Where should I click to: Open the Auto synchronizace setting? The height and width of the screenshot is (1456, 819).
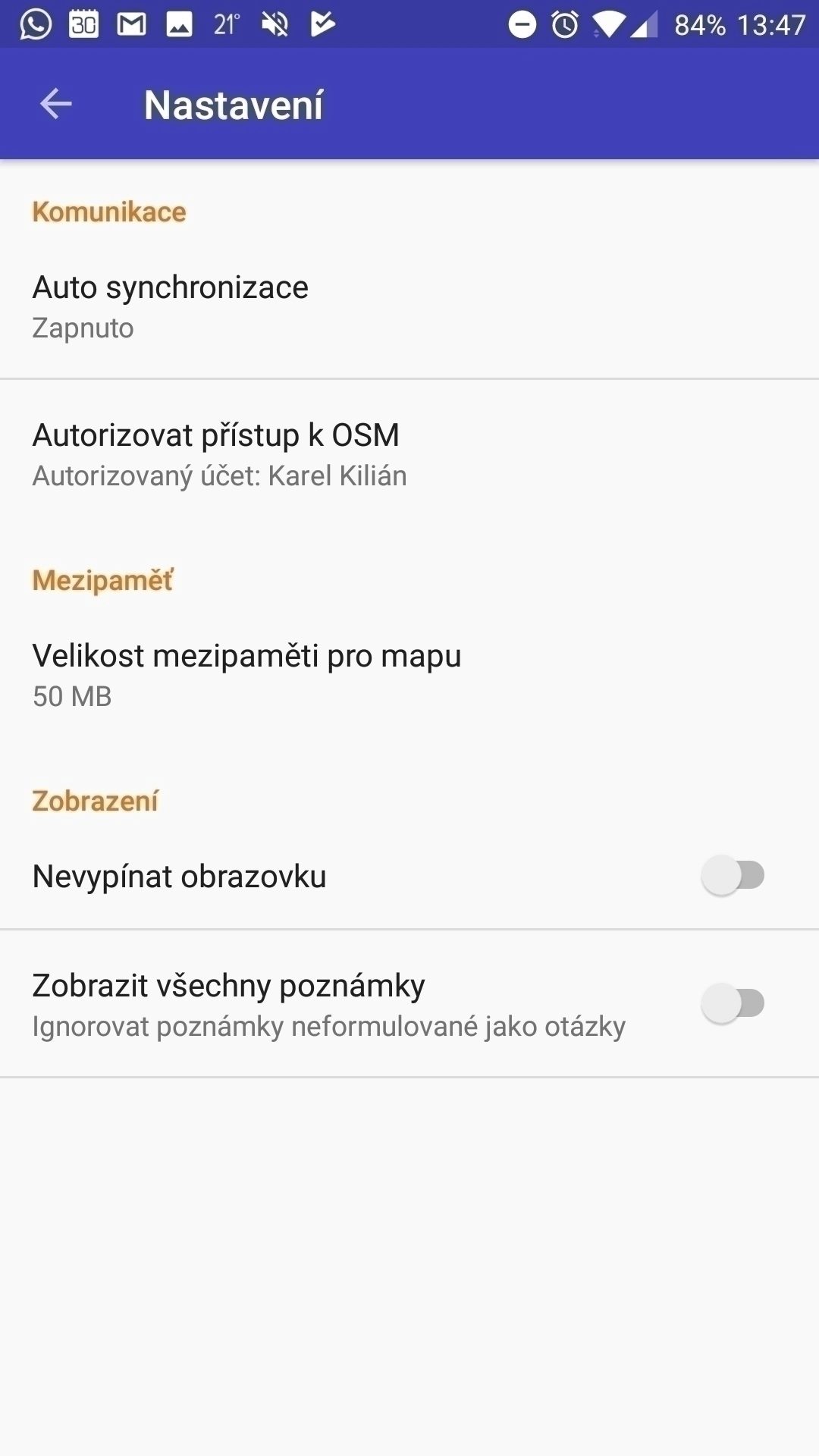point(409,306)
